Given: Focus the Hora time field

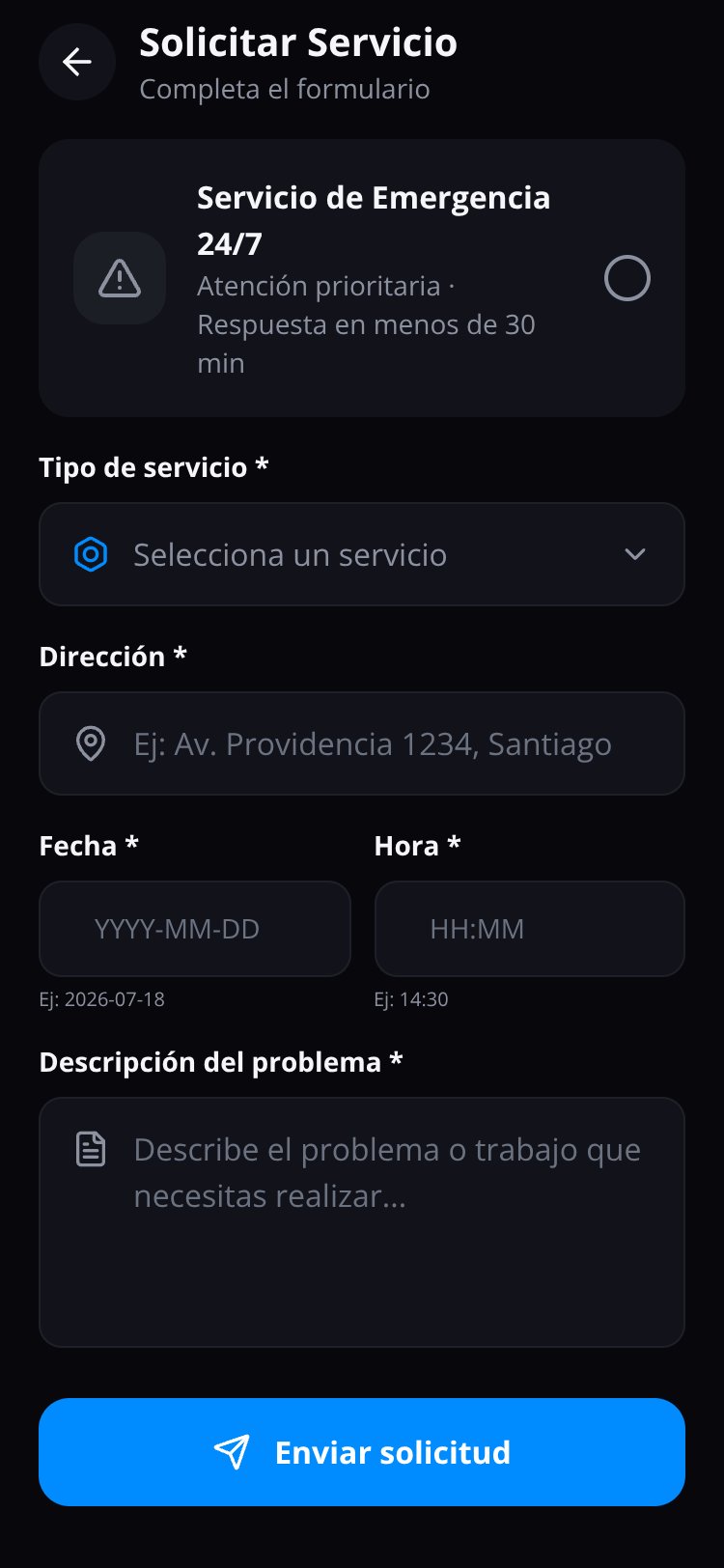Looking at the screenshot, I should coord(530,929).
